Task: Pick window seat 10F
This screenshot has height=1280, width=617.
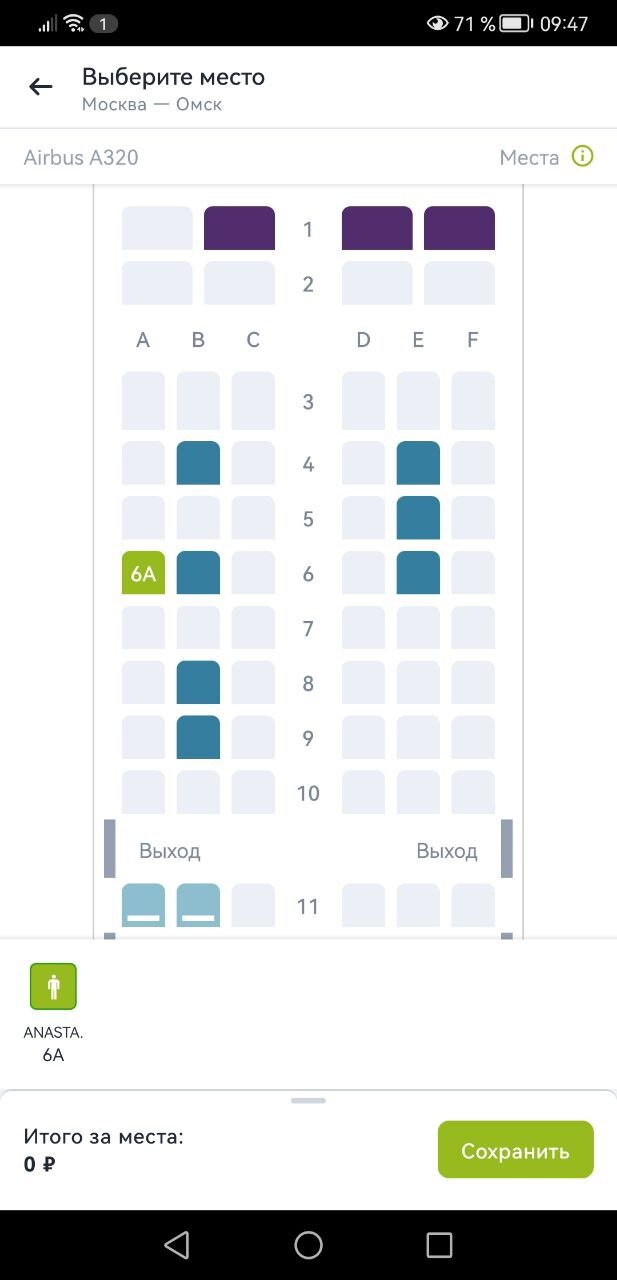Action: click(473, 792)
